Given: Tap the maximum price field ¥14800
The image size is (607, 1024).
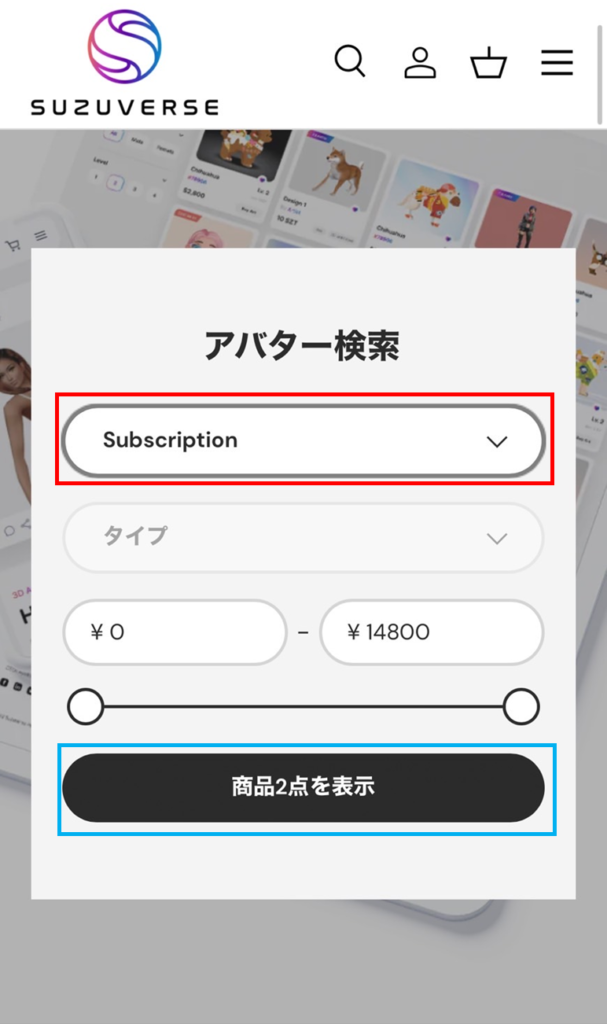Looking at the screenshot, I should pyautogui.click(x=431, y=632).
